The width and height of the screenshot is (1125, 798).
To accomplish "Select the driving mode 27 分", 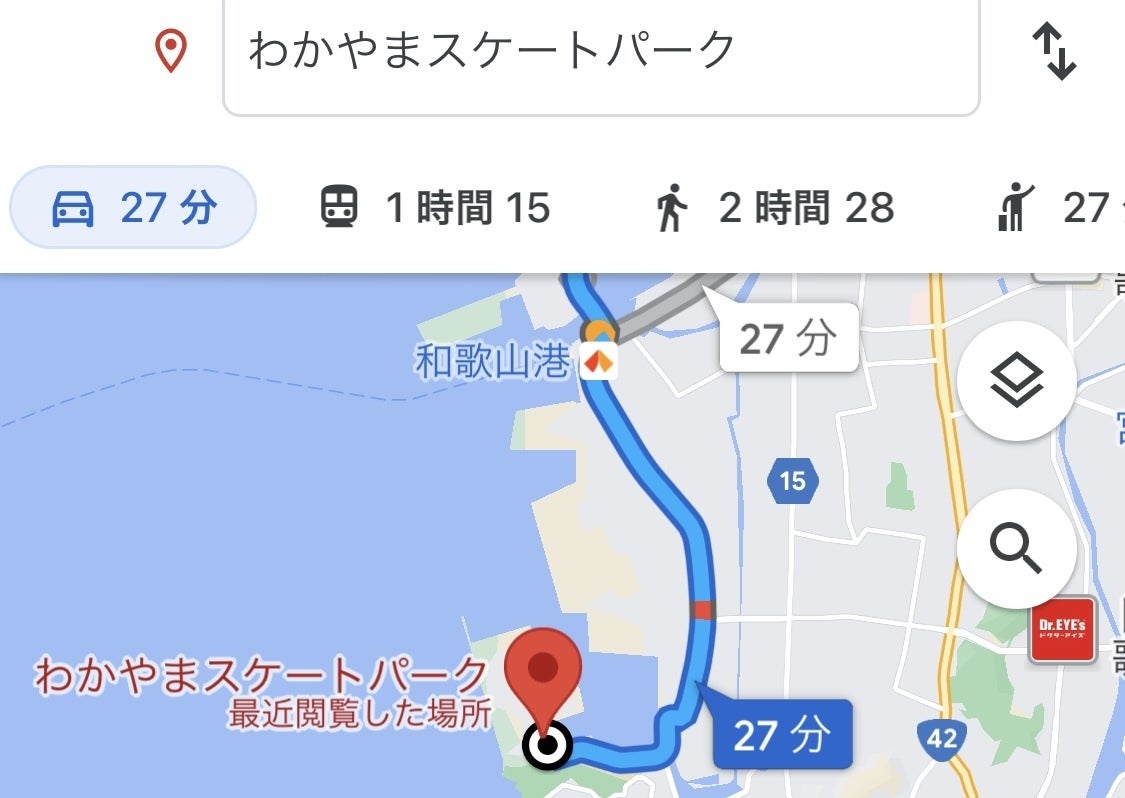I will point(133,208).
